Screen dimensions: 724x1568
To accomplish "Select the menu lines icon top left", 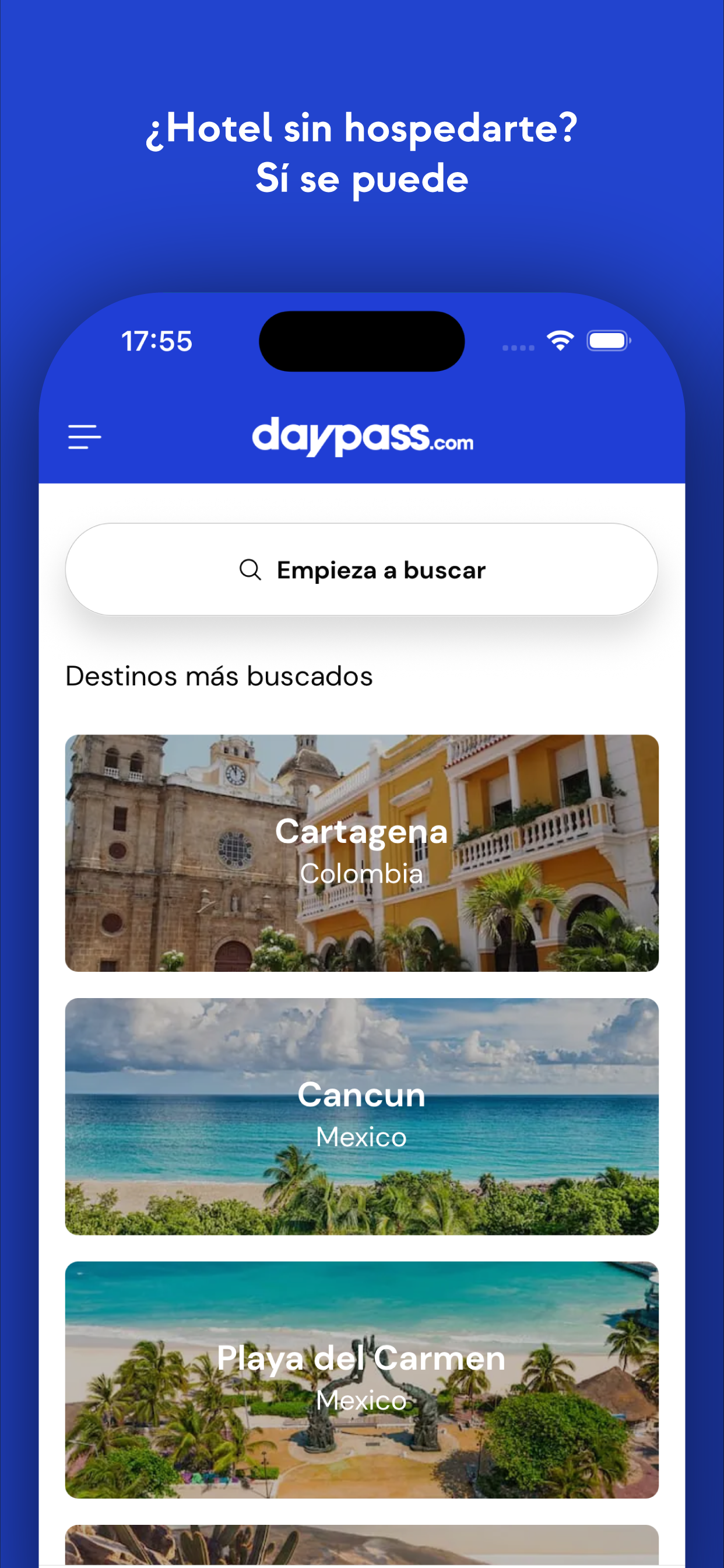I will point(85,436).
